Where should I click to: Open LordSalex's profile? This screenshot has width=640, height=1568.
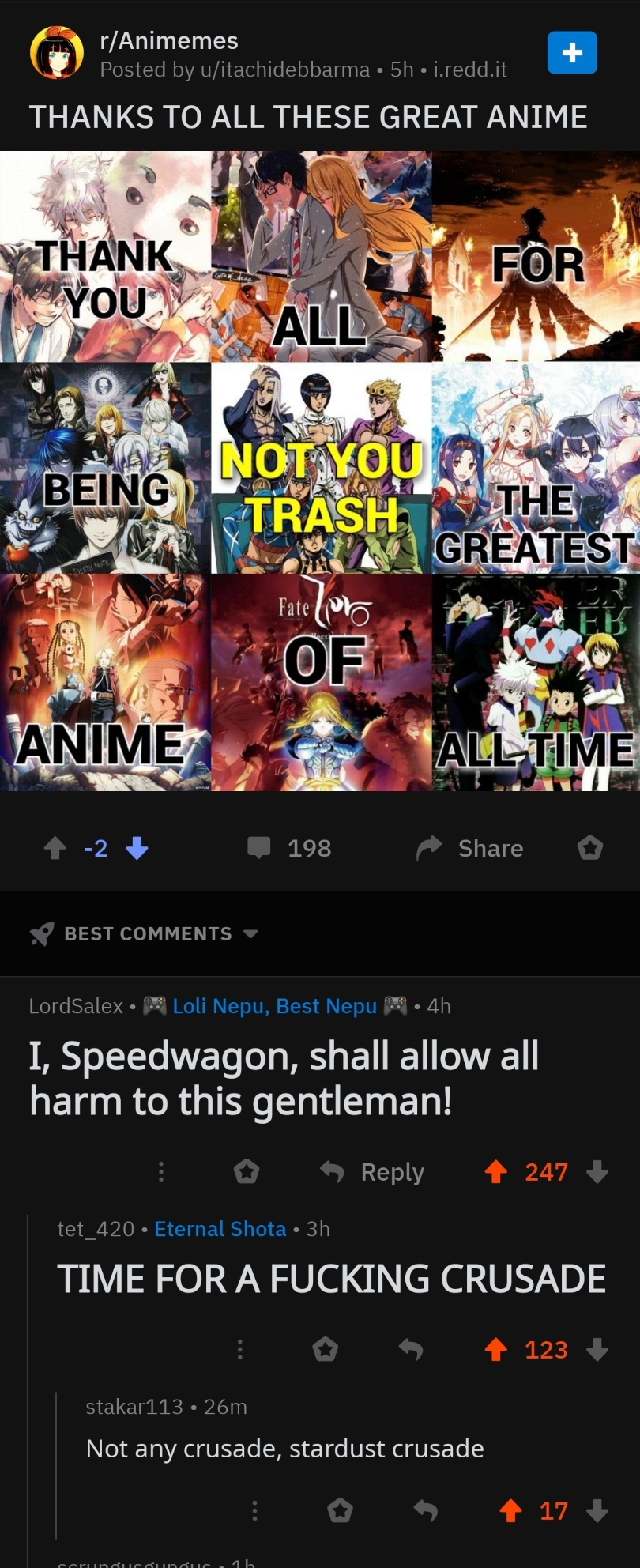76,1006
